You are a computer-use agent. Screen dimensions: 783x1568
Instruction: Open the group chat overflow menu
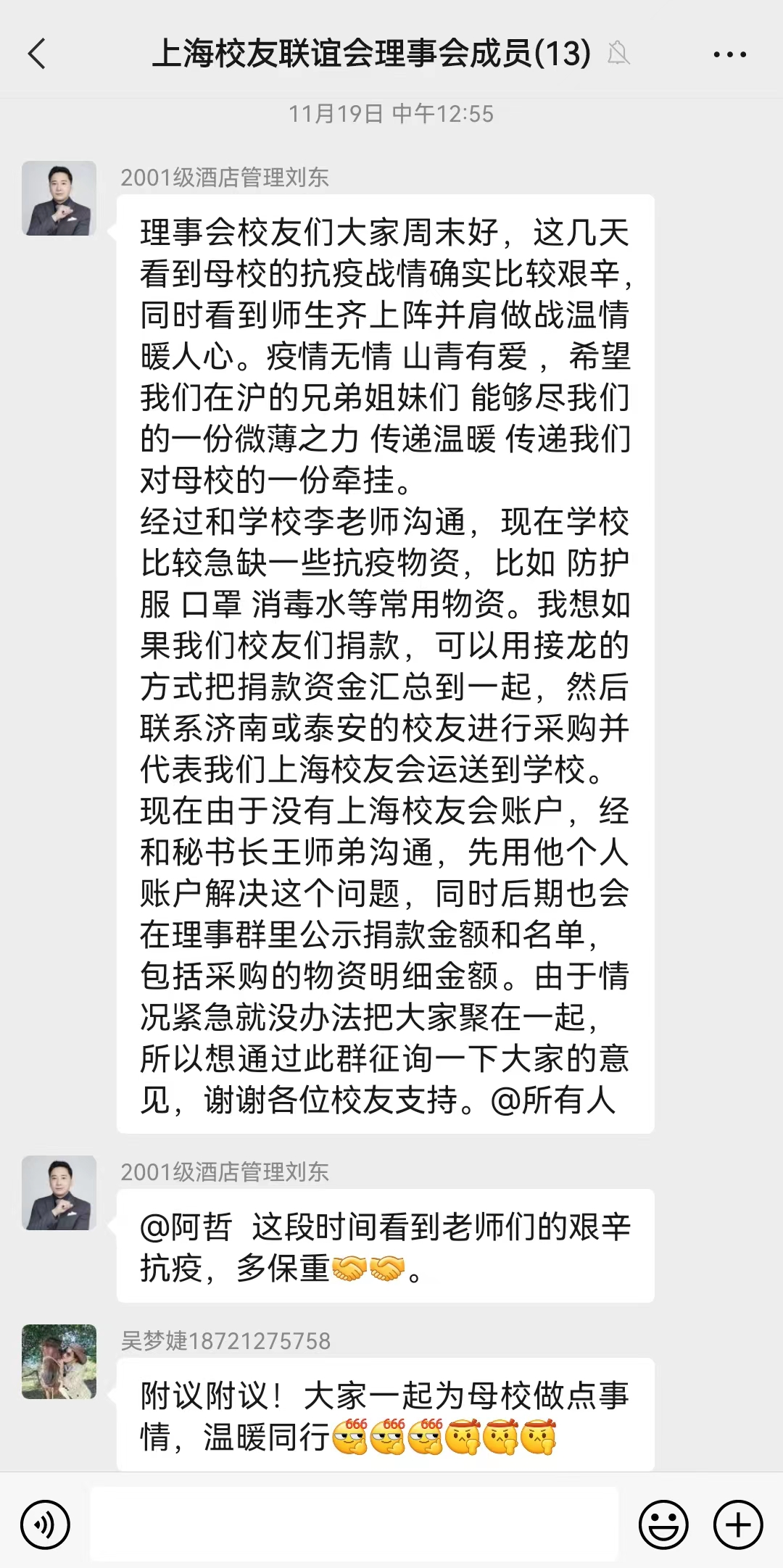pos(729,54)
